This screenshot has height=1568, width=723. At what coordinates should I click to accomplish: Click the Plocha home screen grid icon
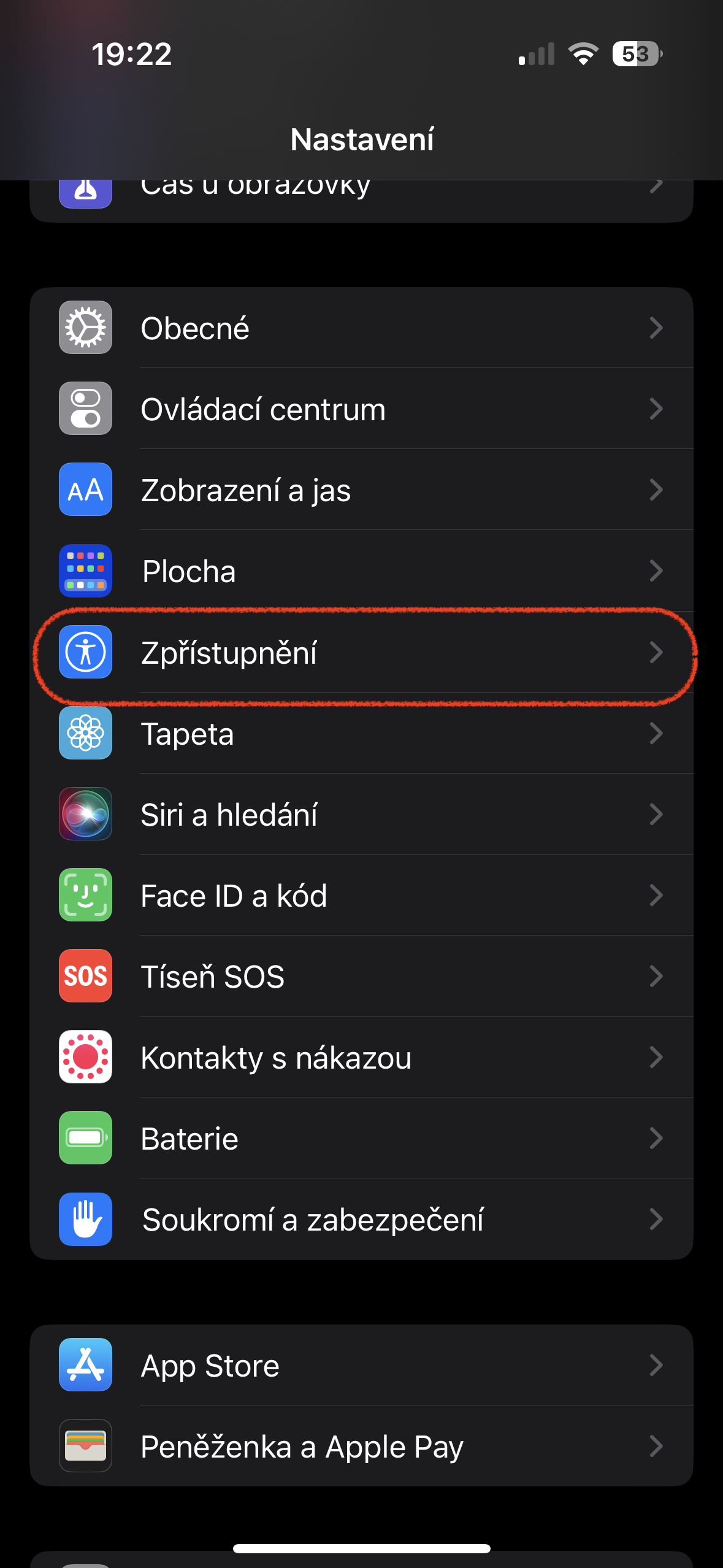click(85, 571)
